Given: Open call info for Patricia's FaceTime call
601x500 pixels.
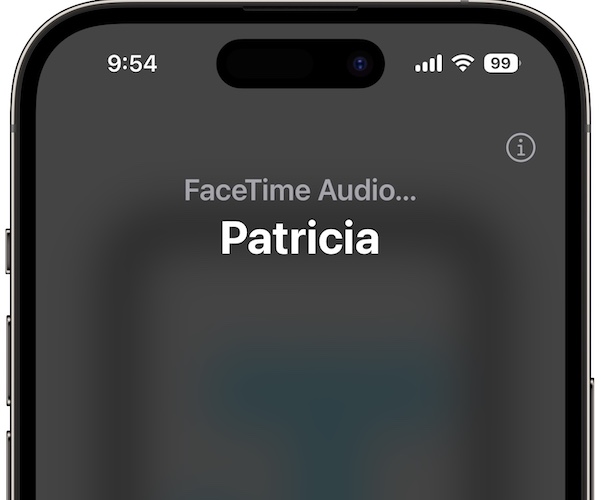Looking at the screenshot, I should pyautogui.click(x=520, y=148).
